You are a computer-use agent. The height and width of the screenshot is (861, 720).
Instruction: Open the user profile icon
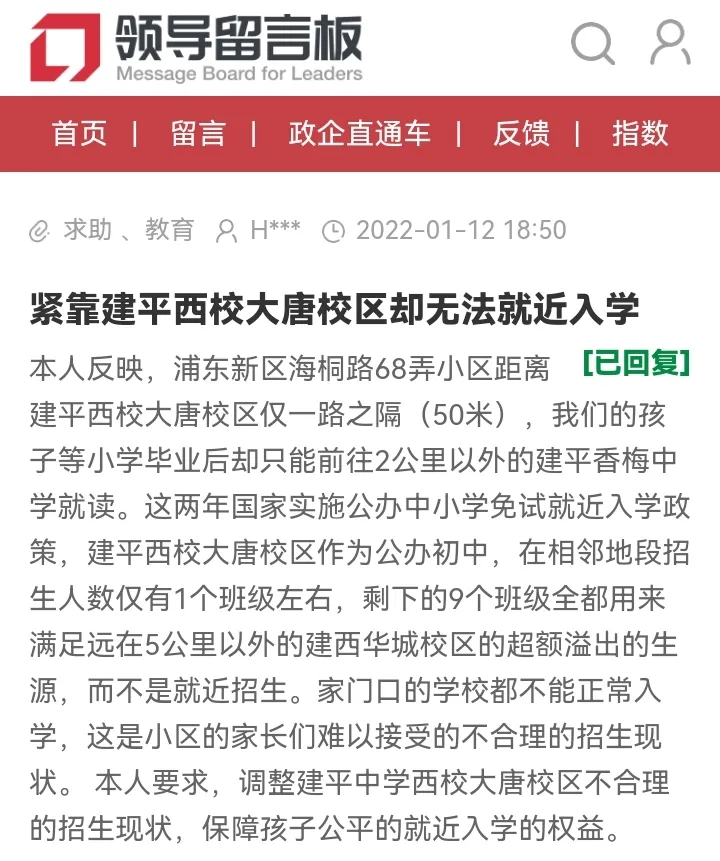671,42
